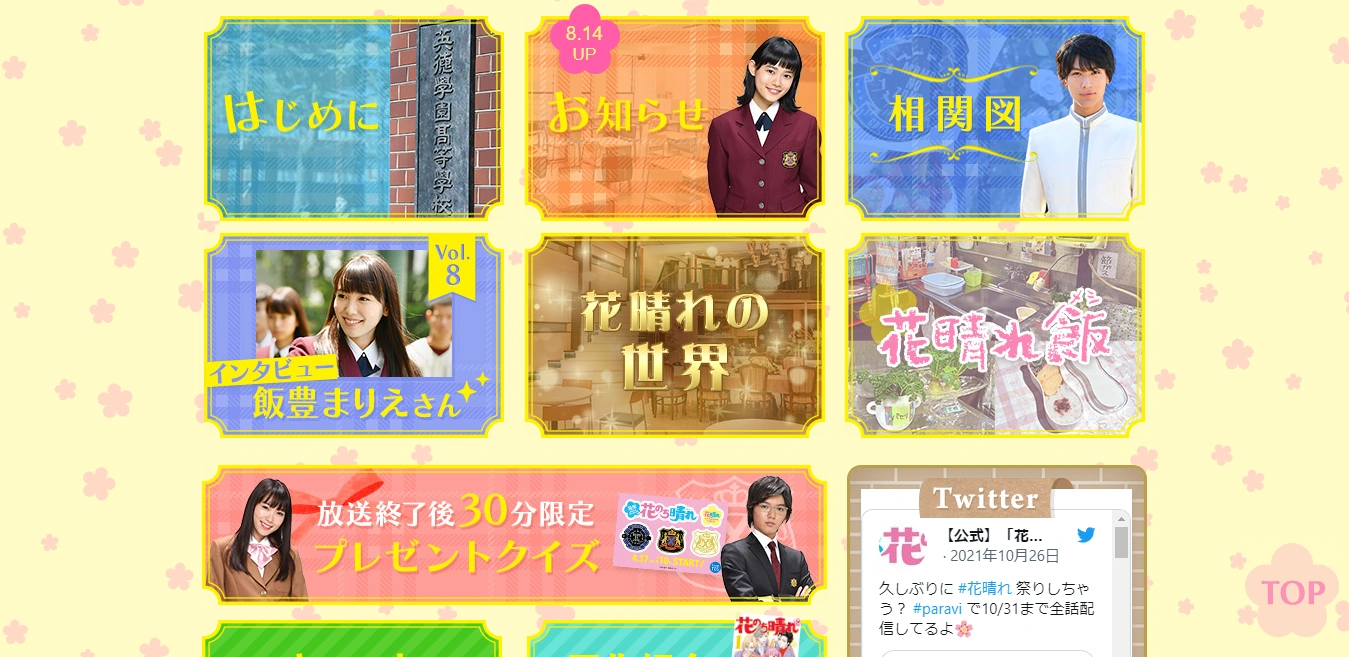Open the Twitter bird icon in widget

[x=1087, y=535]
